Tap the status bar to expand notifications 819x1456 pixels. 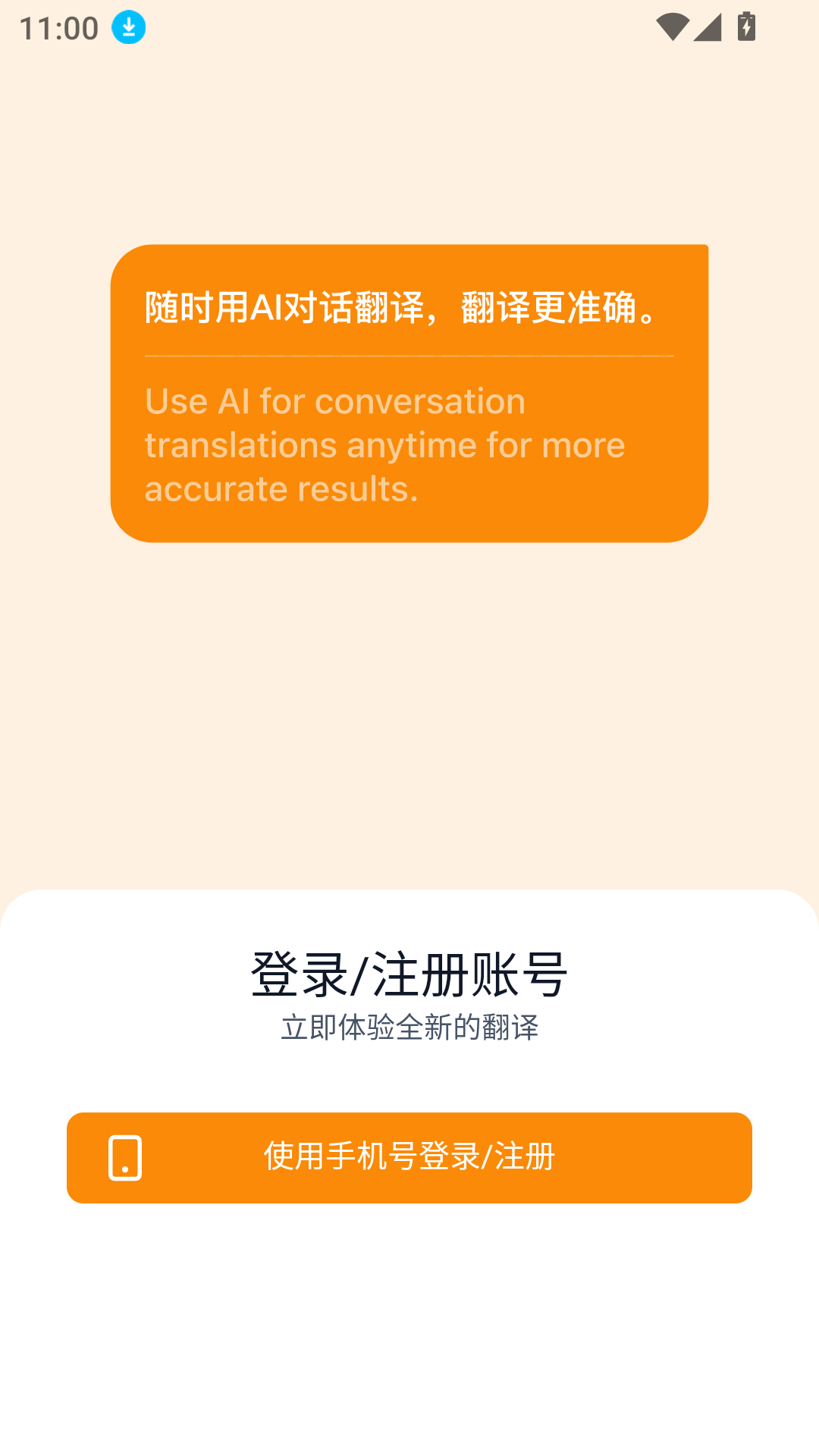409,27
